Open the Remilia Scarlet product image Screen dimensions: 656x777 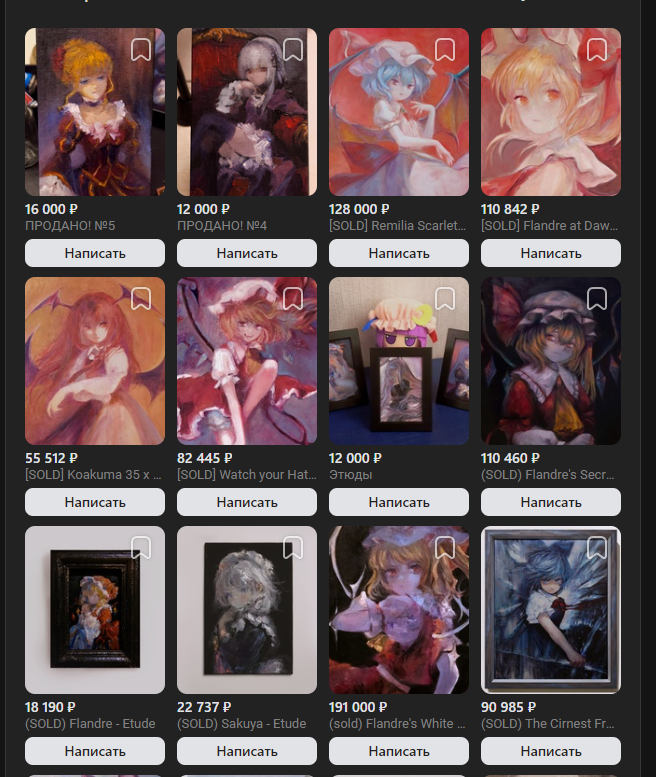tap(399, 112)
